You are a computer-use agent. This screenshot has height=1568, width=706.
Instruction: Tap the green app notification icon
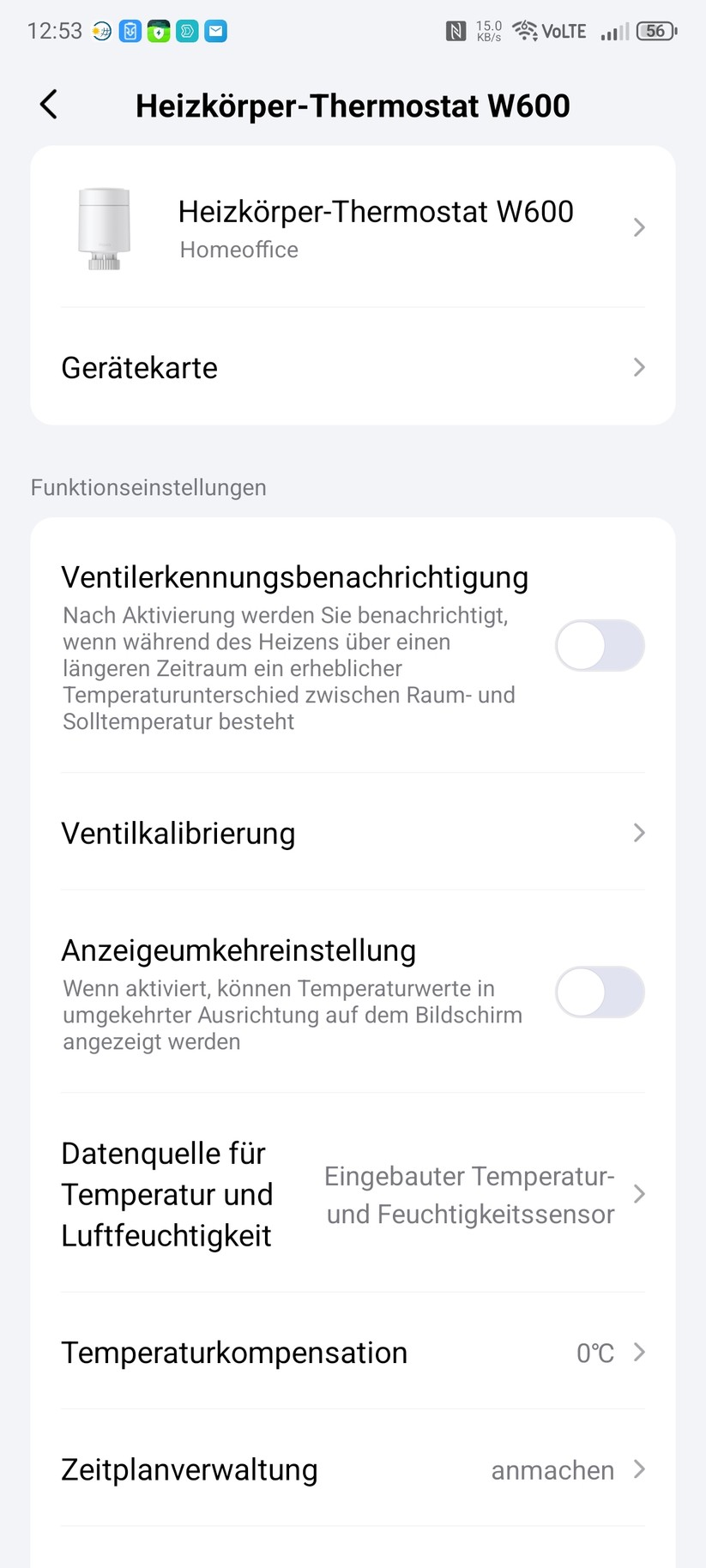click(159, 31)
